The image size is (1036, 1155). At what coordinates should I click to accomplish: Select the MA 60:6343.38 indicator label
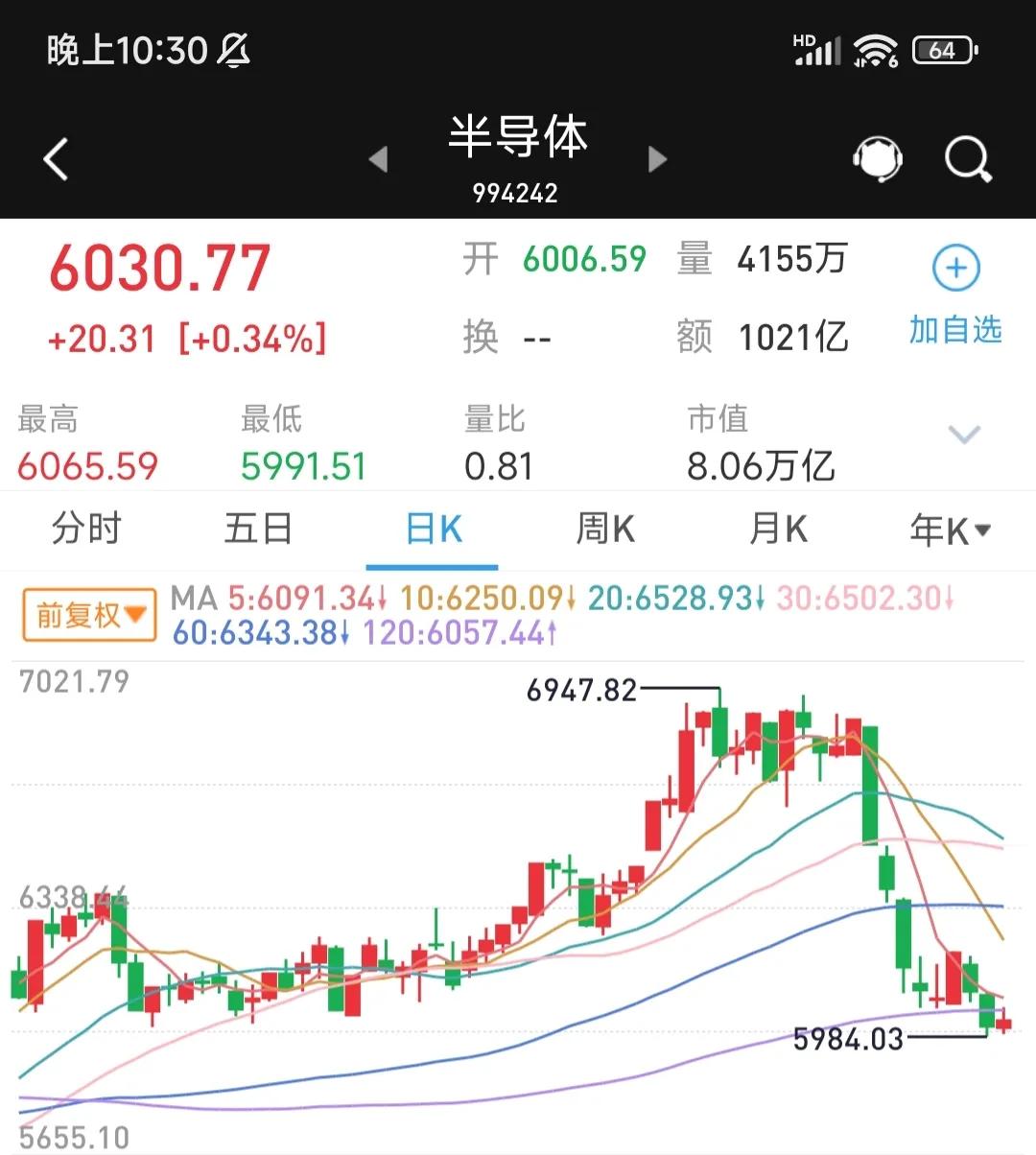pos(257,634)
